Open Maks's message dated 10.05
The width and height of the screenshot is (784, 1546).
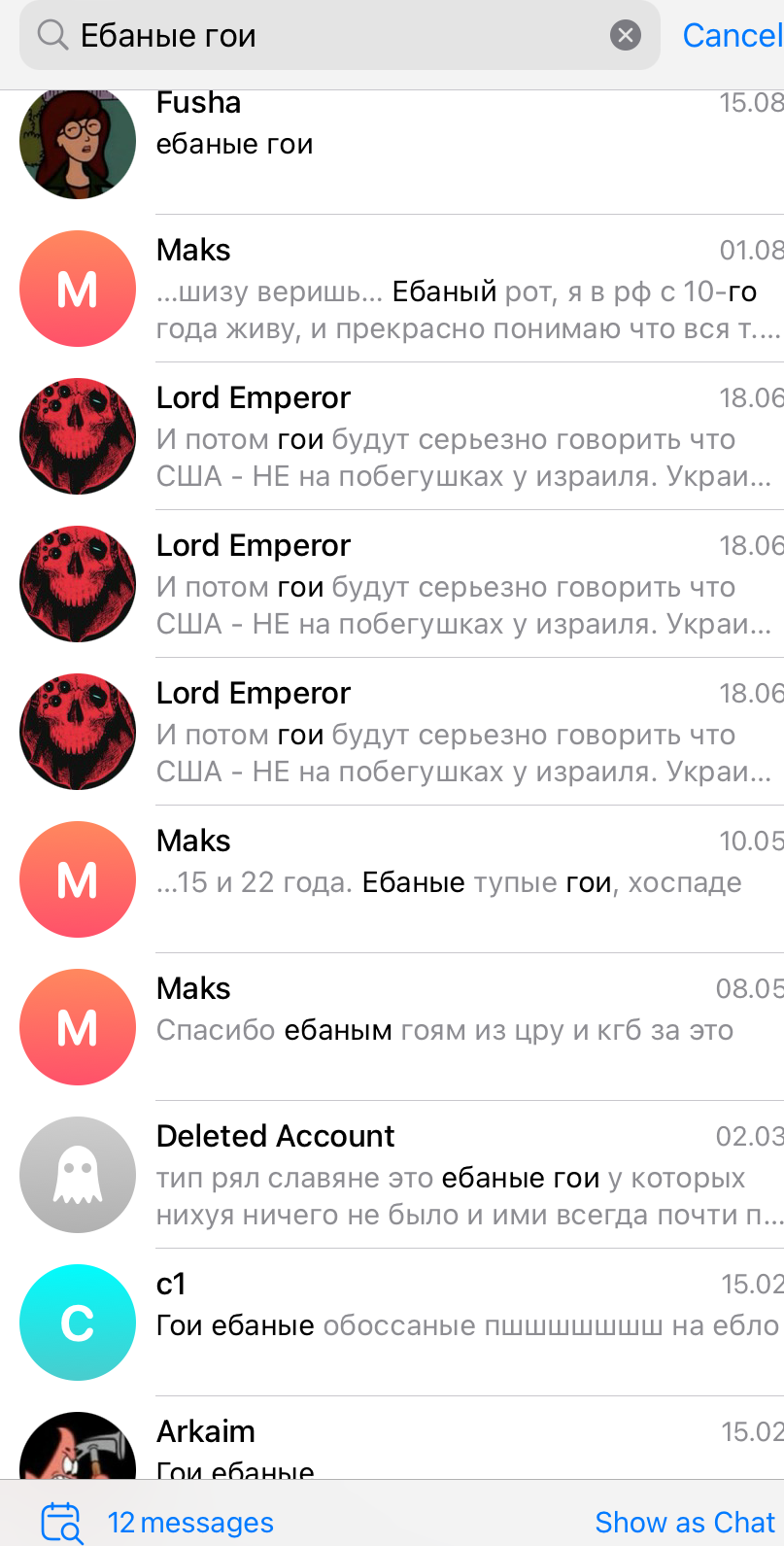pyautogui.click(x=392, y=879)
